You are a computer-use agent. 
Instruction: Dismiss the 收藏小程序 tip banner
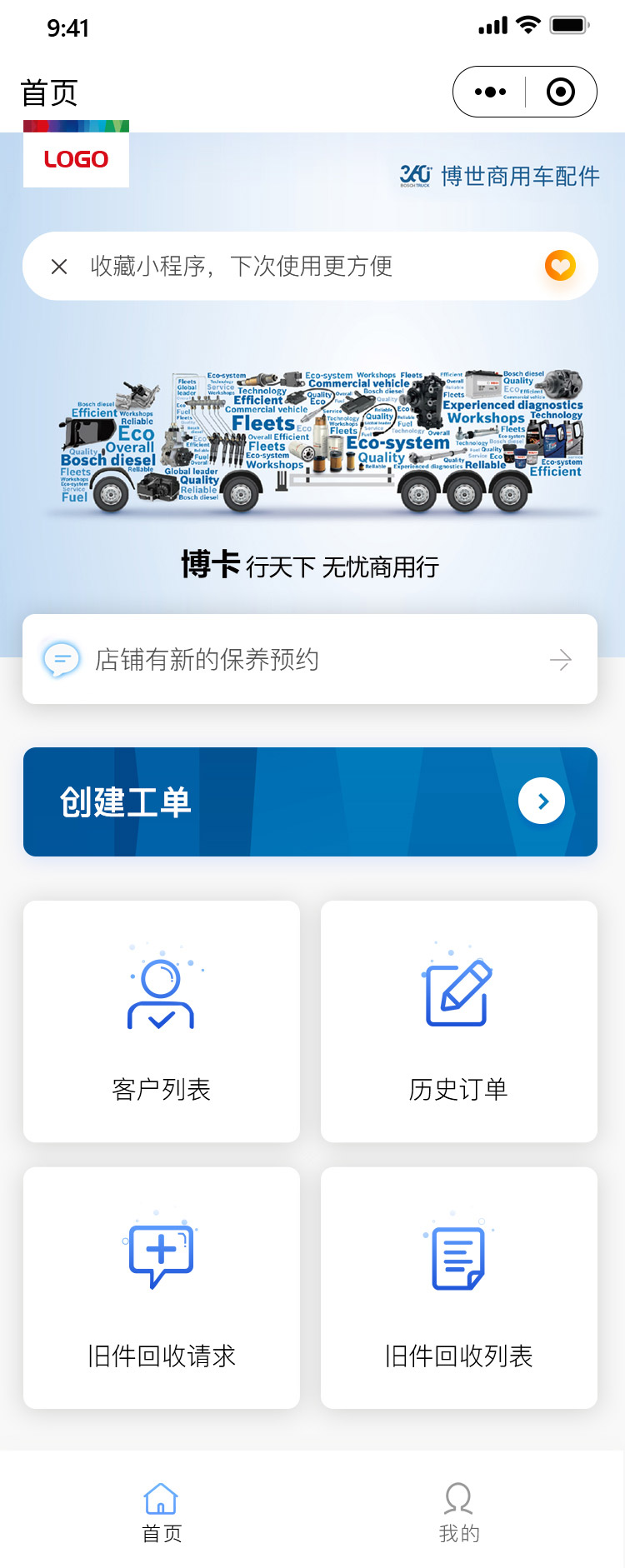point(59,267)
